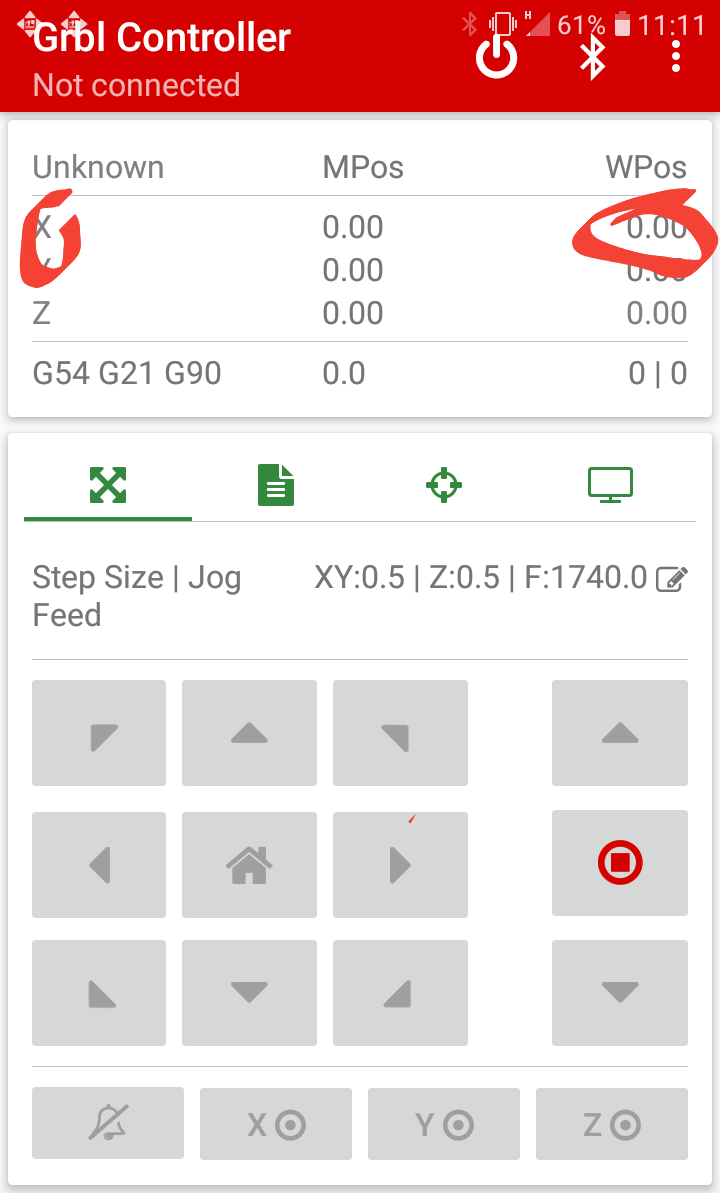Select the jogging arrows tab
Screen dimensions: 720x1193
(108, 485)
